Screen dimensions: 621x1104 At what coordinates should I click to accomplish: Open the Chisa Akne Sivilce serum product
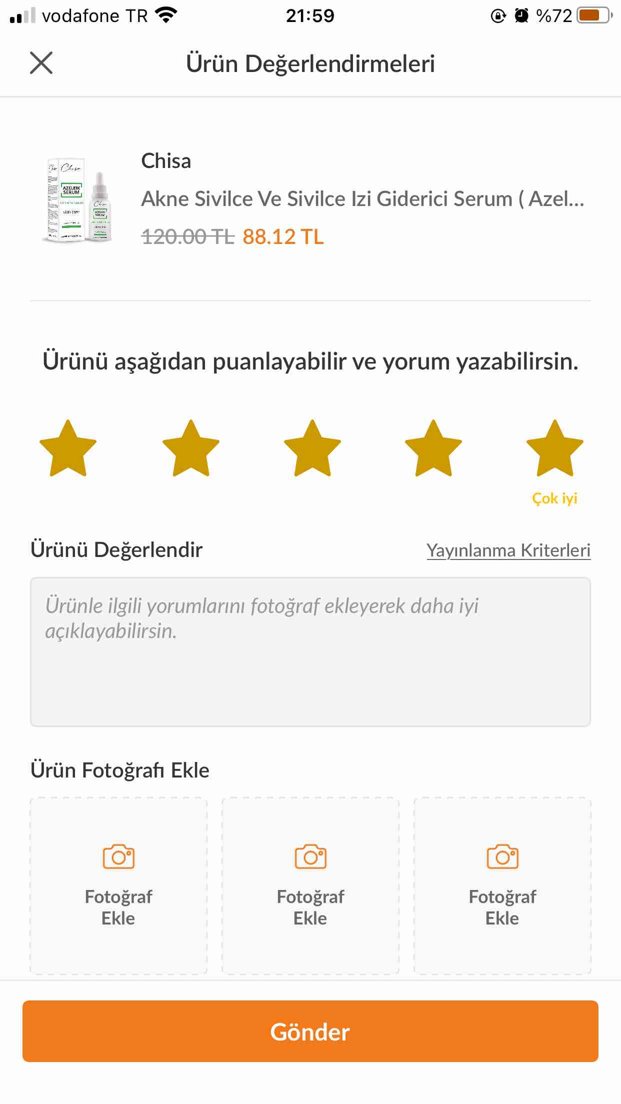tap(310, 200)
